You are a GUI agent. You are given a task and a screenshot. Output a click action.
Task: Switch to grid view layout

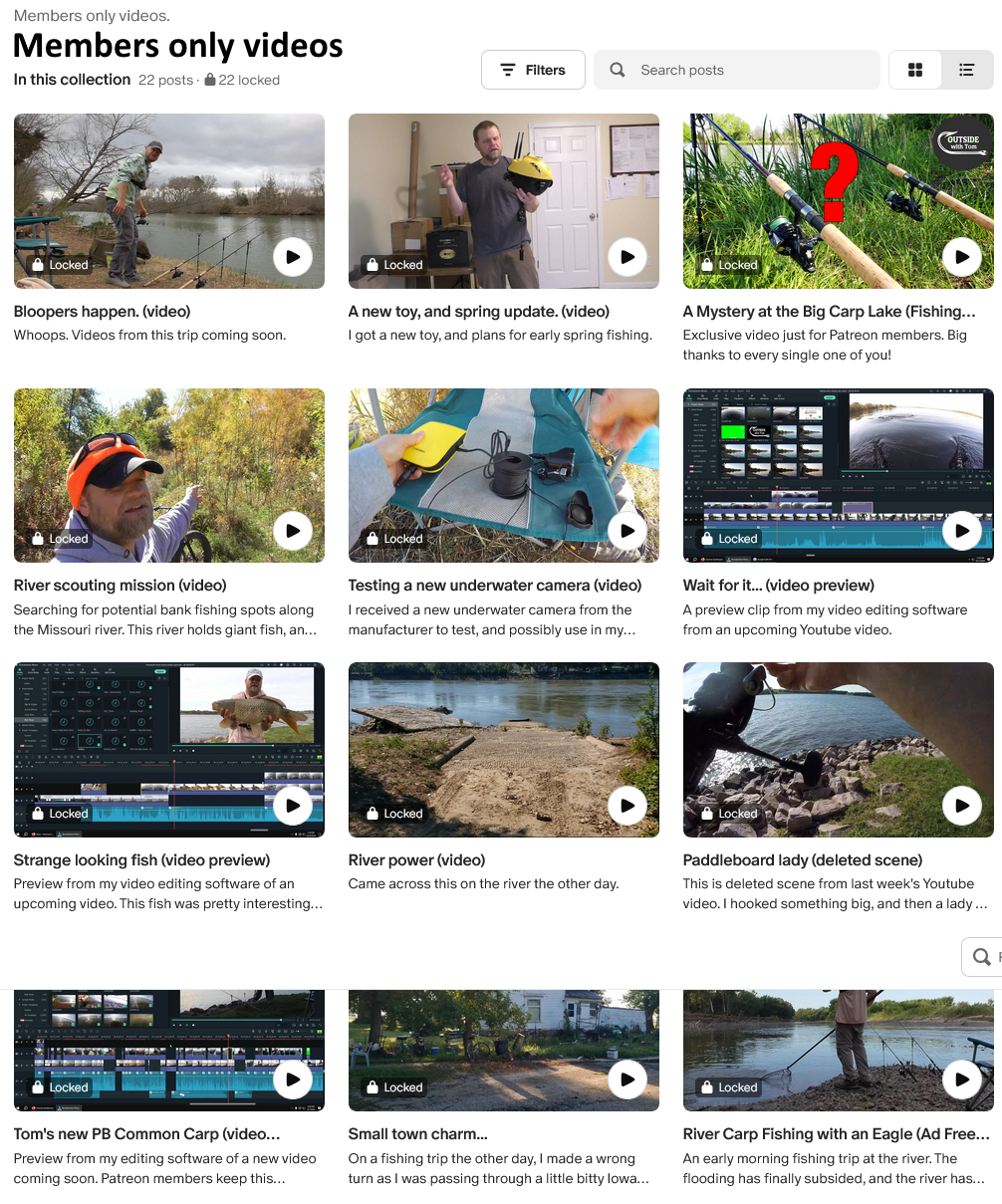(915, 70)
